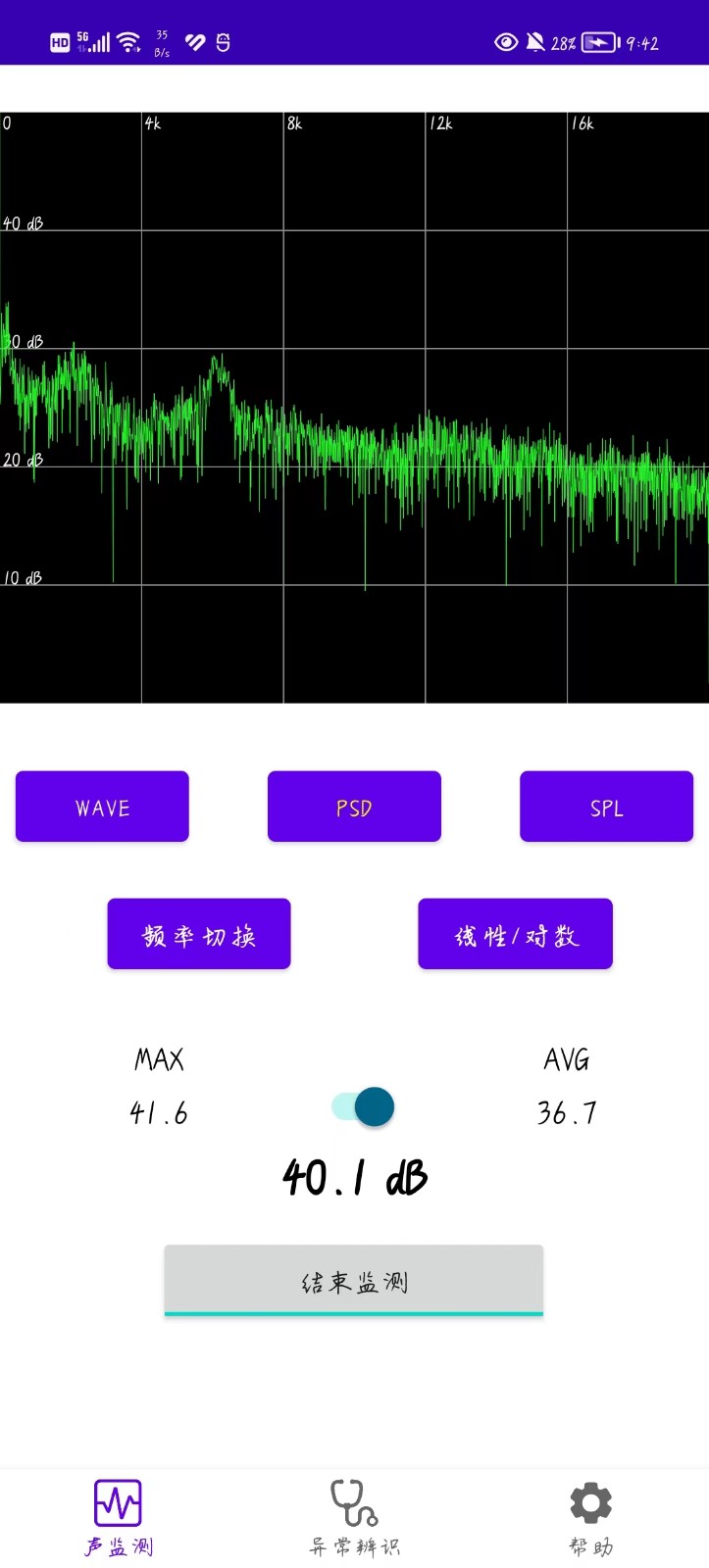The height and width of the screenshot is (1568, 709).
Task: Switch the graph to WAVE view
Action: point(102,807)
